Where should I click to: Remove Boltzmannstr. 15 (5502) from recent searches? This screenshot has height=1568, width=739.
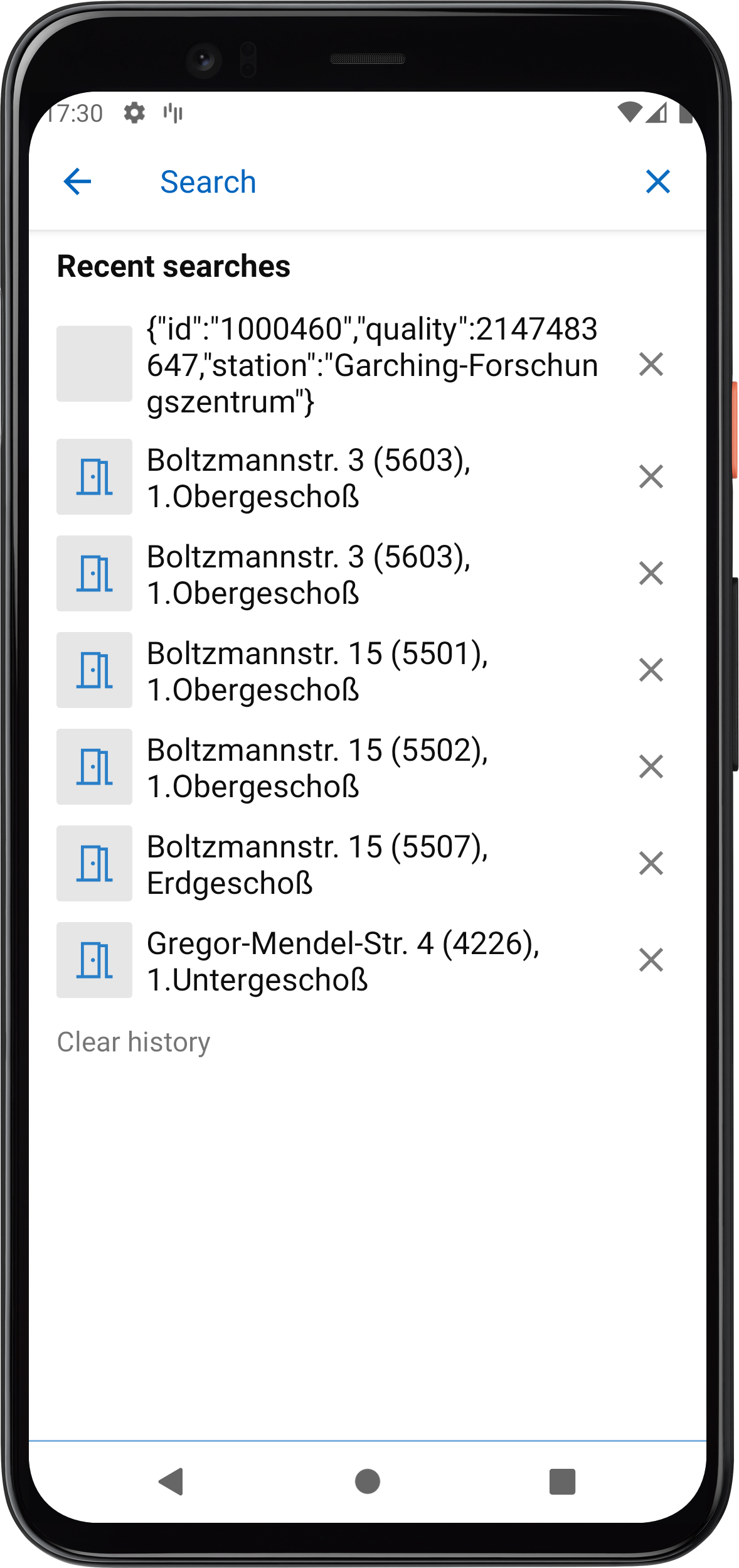click(651, 766)
